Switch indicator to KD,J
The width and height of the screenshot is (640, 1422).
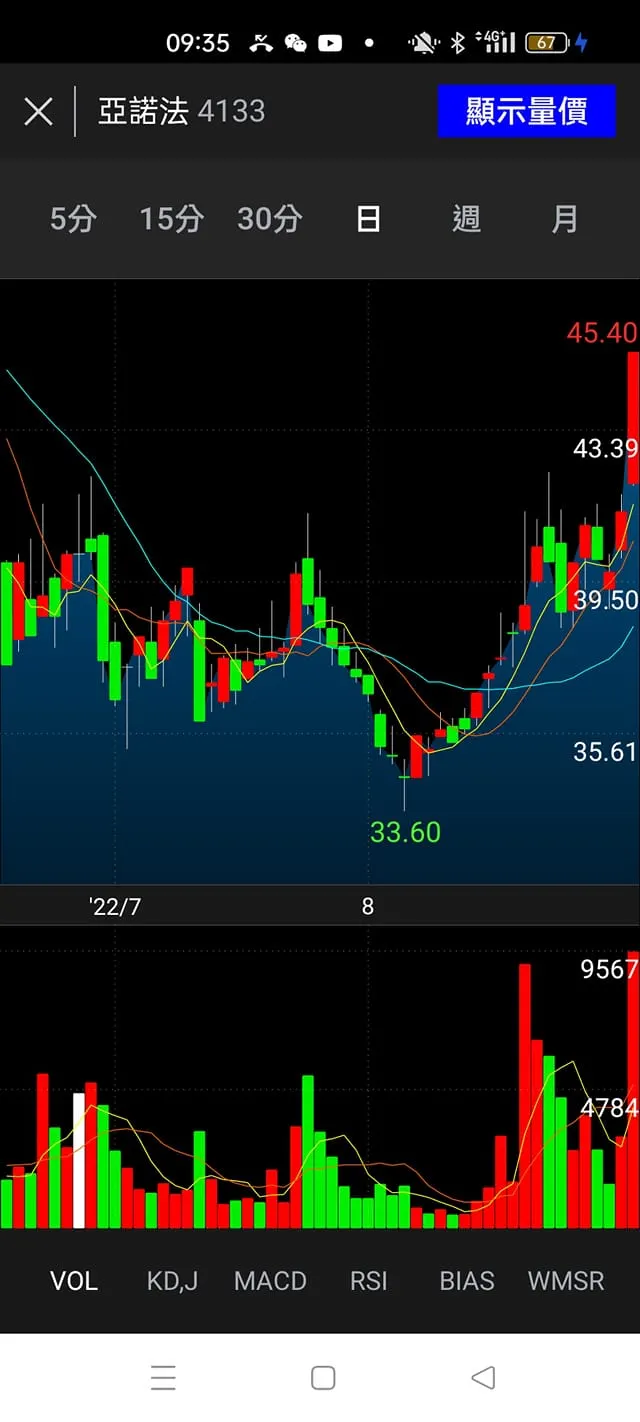point(172,1281)
